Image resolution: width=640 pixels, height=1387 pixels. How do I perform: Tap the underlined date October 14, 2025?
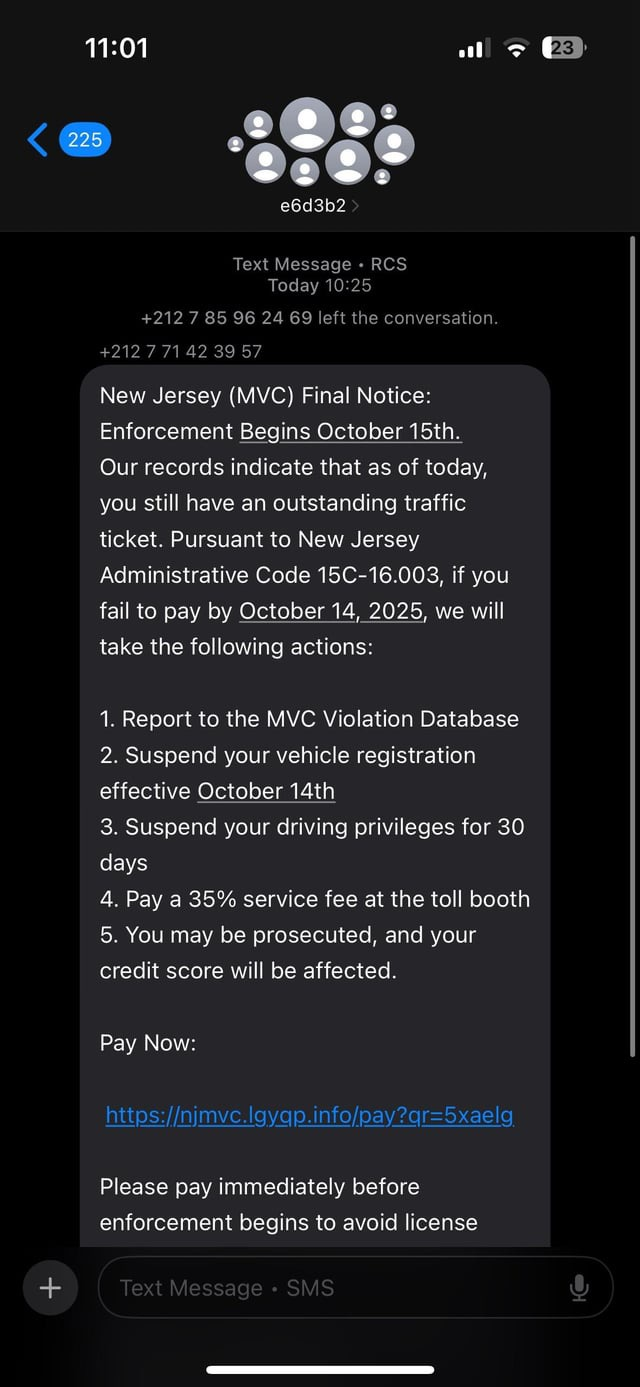point(331,611)
